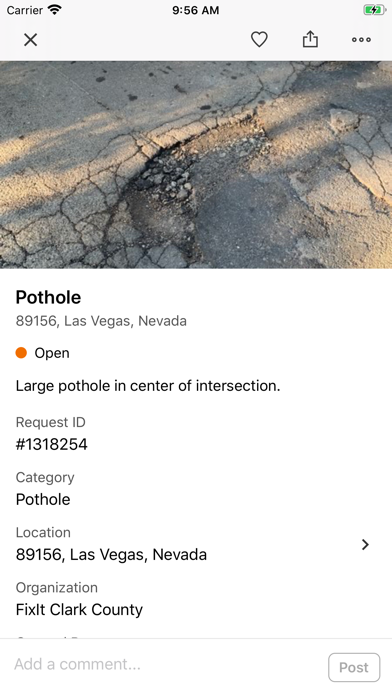Tap the Add a comment field
The width and height of the screenshot is (392, 696).
[x=166, y=664]
